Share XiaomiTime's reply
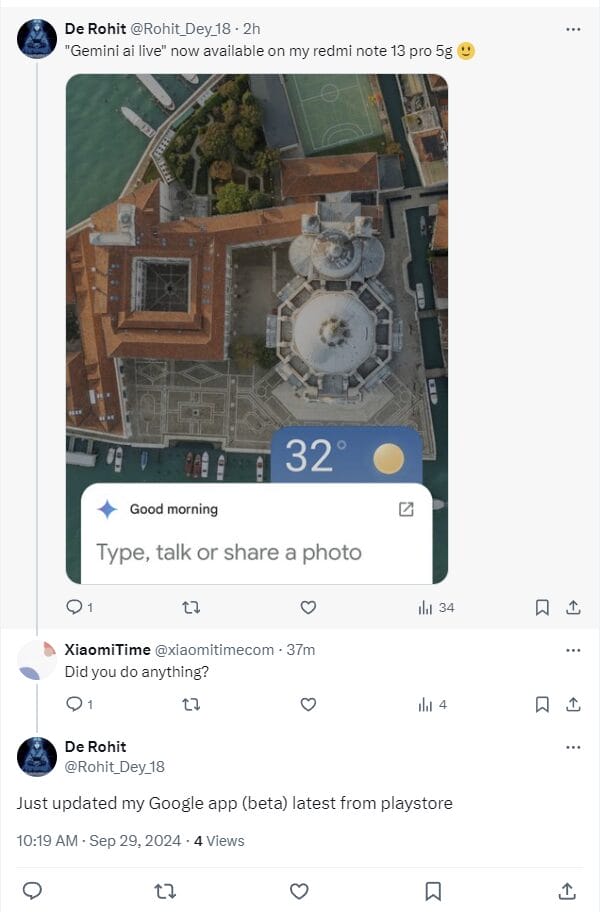This screenshot has width=600, height=912. [x=574, y=704]
